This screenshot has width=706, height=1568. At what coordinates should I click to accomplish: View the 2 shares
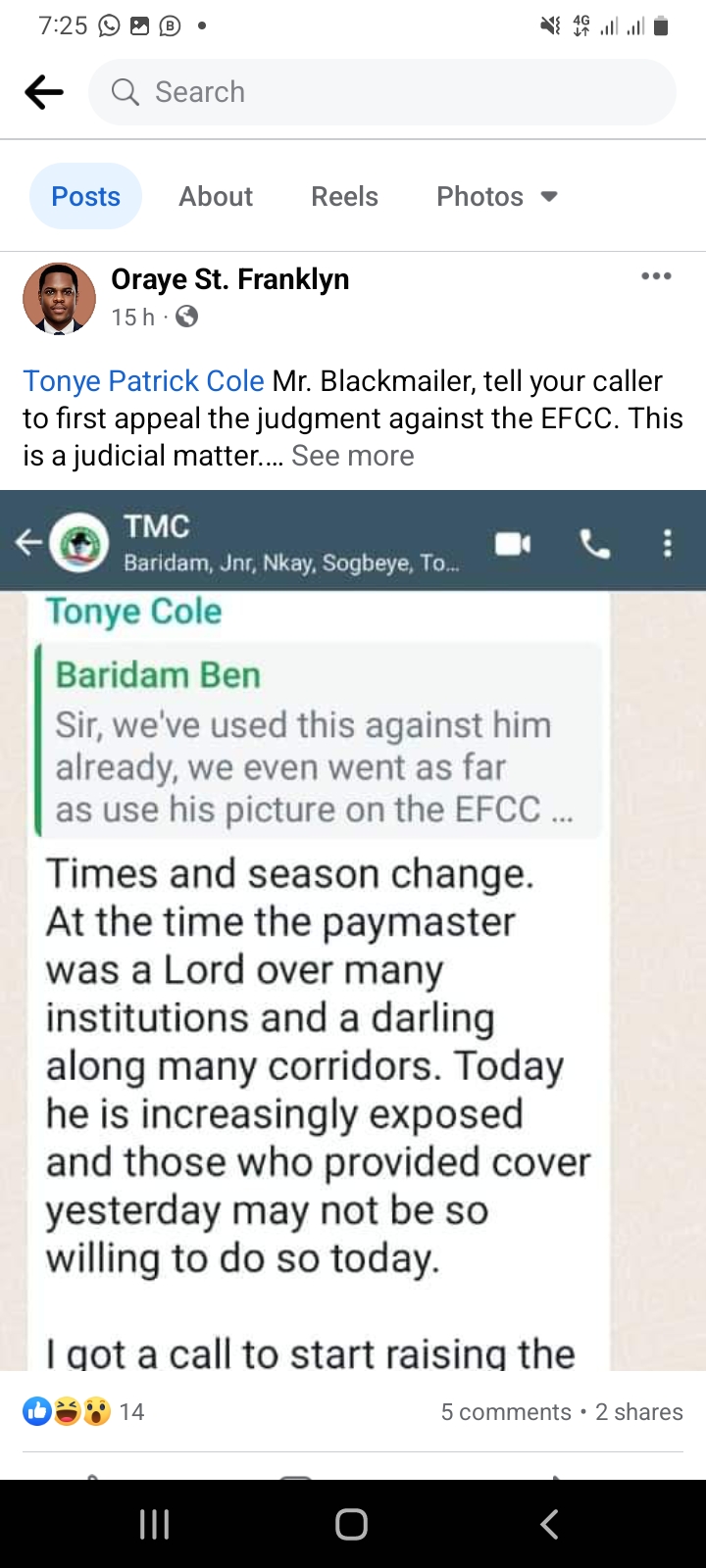[639, 1412]
